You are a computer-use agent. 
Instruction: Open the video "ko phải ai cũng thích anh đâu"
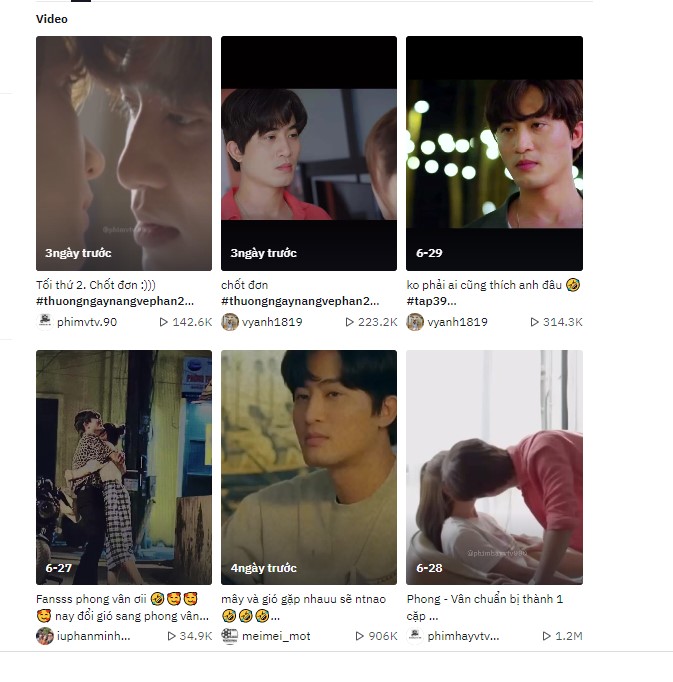coord(494,153)
